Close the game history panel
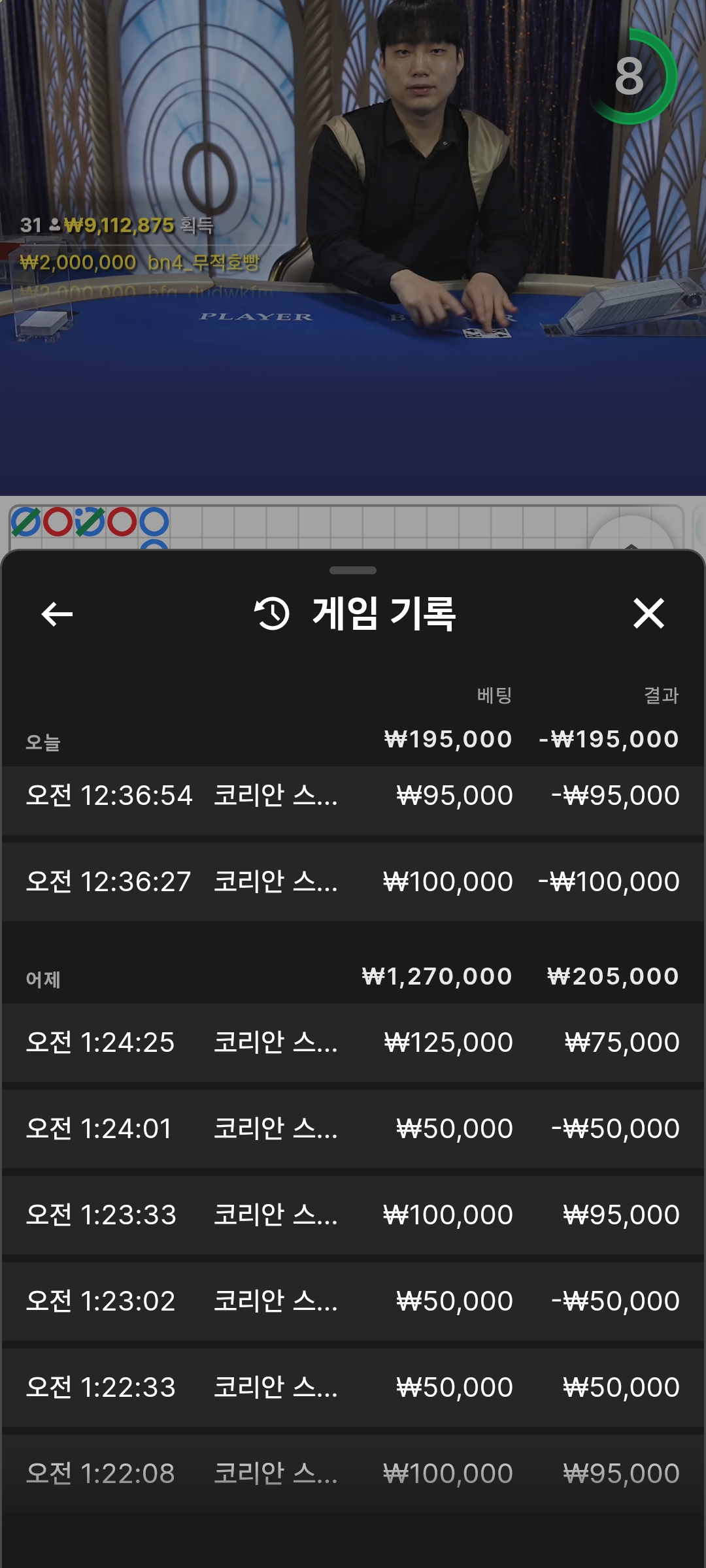Viewport: 706px width, 1568px height. tap(648, 613)
